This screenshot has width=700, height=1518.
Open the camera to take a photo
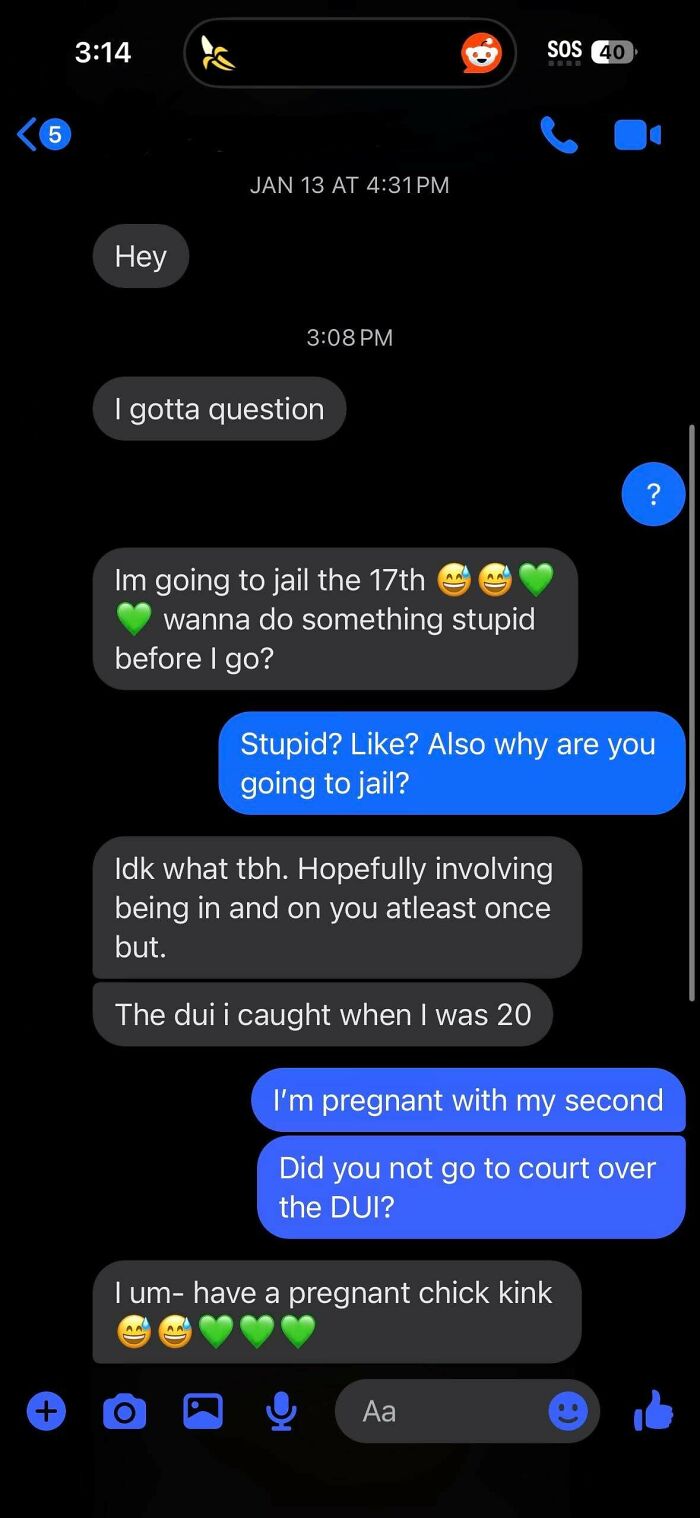click(x=124, y=1411)
